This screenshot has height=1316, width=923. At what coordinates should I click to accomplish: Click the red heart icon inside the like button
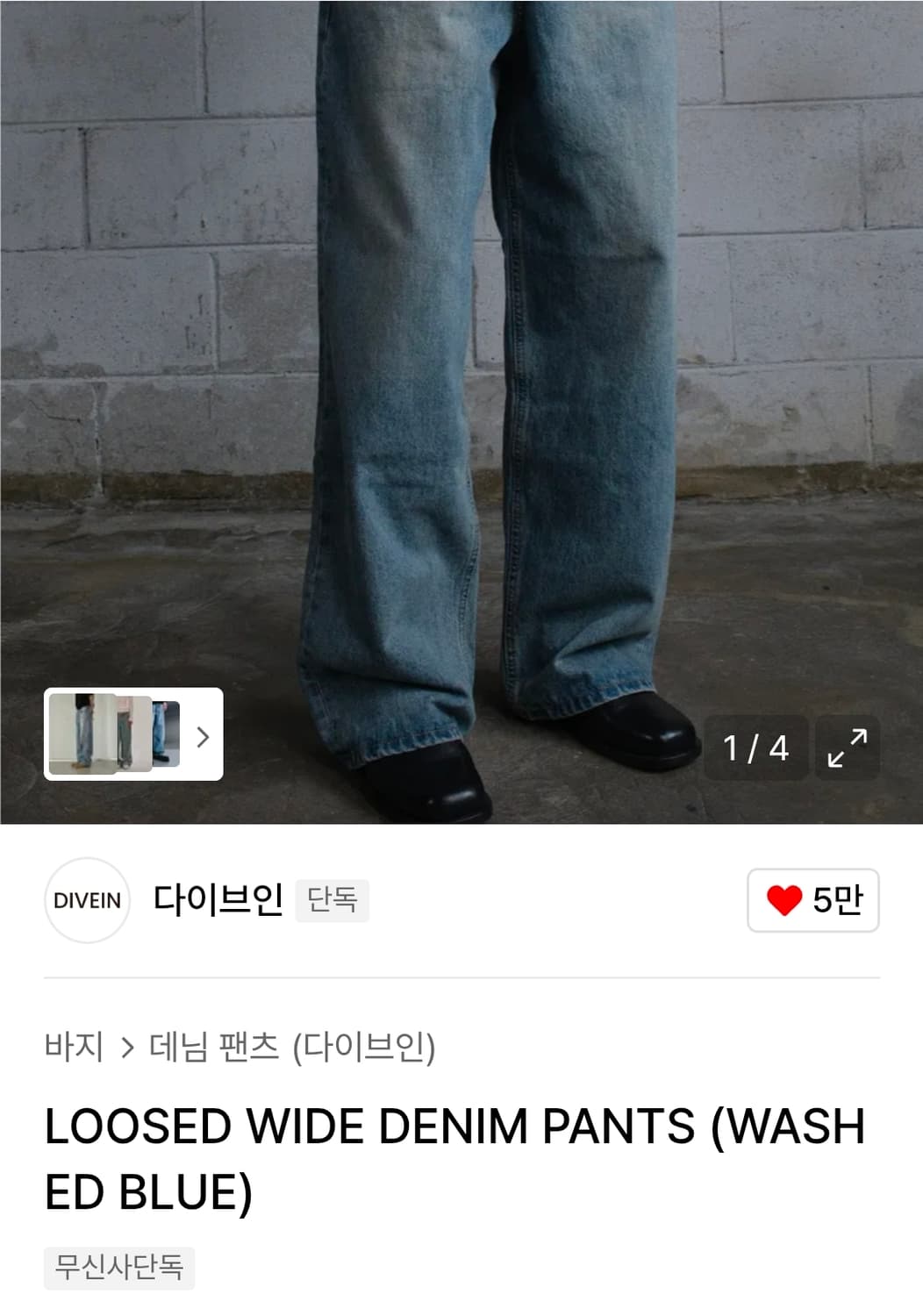(785, 900)
